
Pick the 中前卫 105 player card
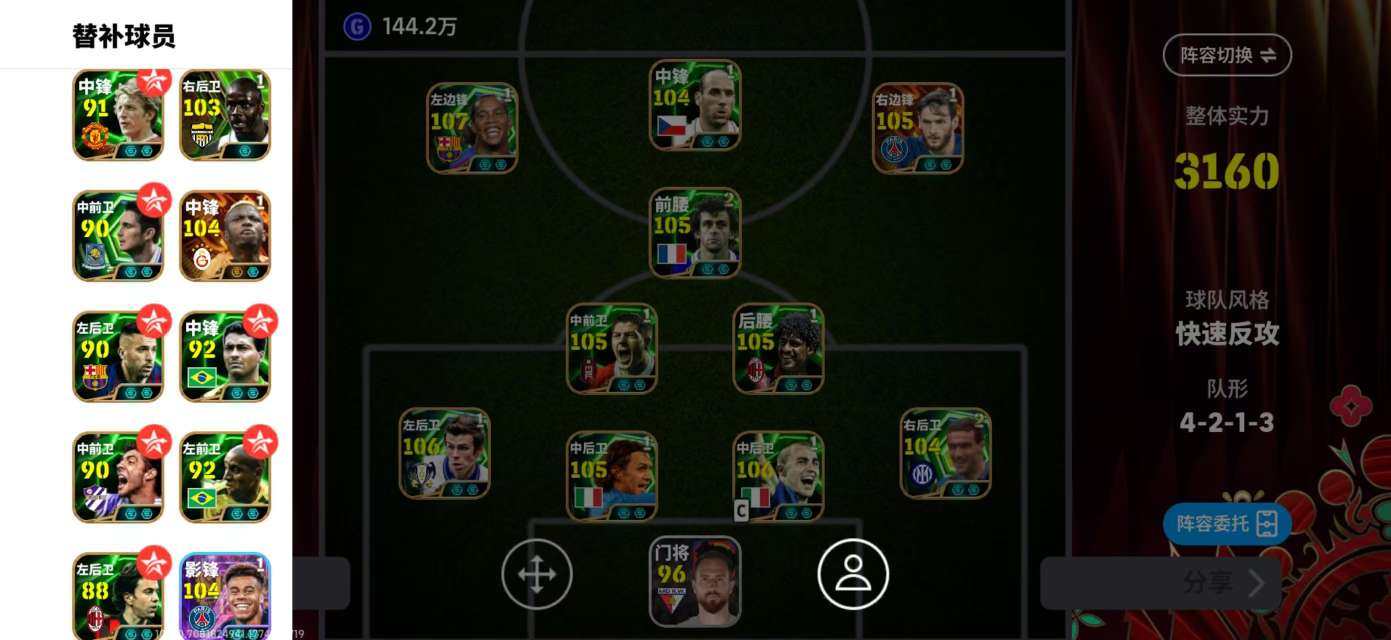(611, 348)
